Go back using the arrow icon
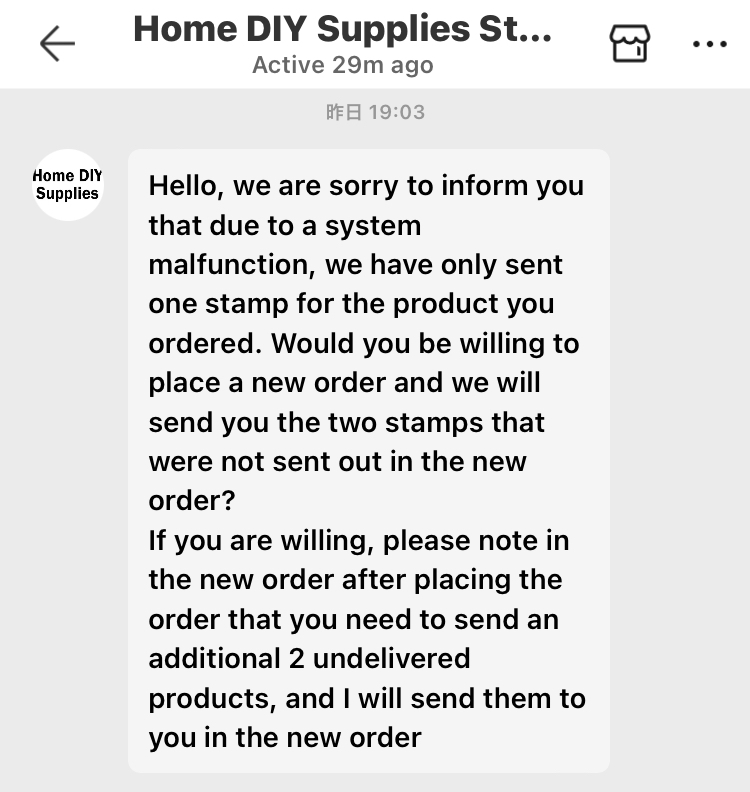Image resolution: width=750 pixels, height=792 pixels. pyautogui.click(x=57, y=43)
